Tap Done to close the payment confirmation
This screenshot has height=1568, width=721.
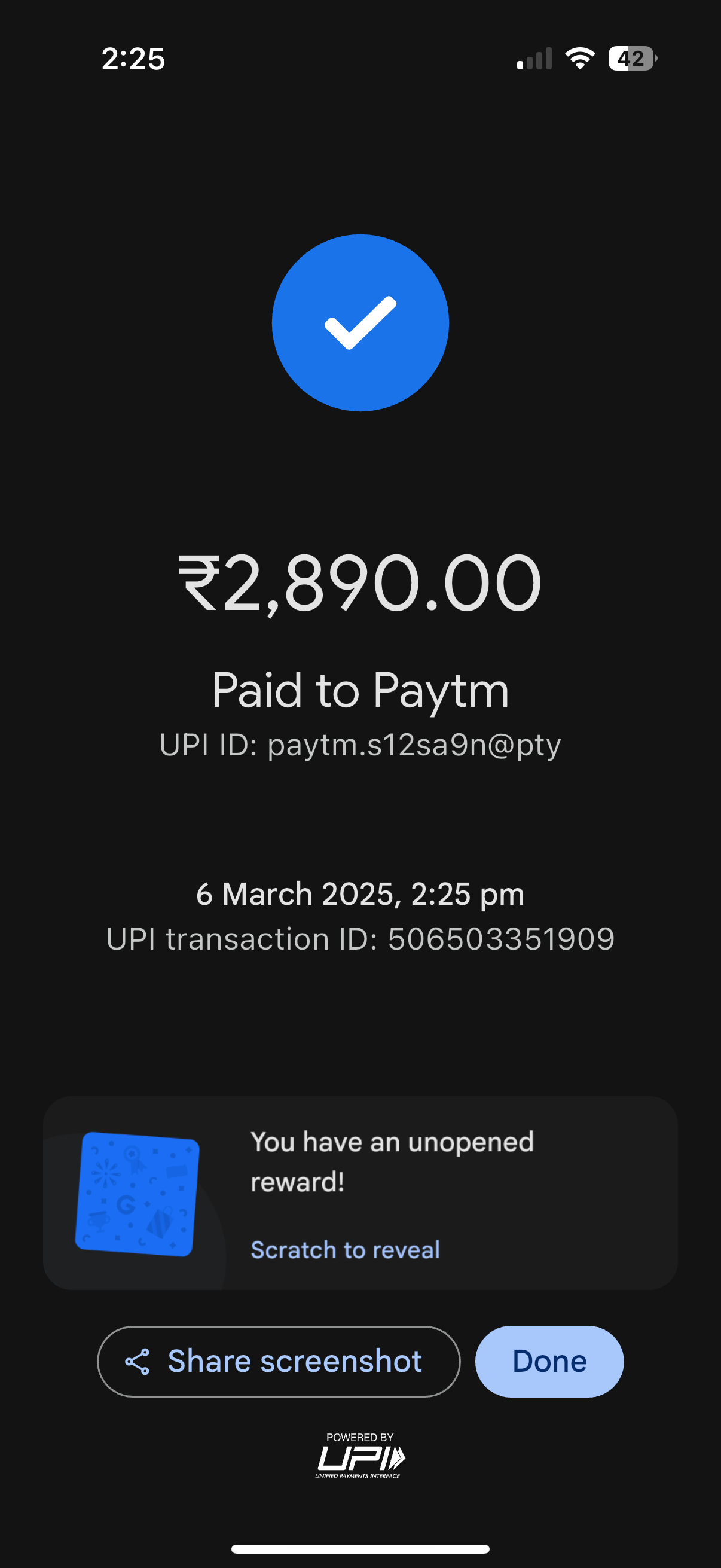point(549,1361)
